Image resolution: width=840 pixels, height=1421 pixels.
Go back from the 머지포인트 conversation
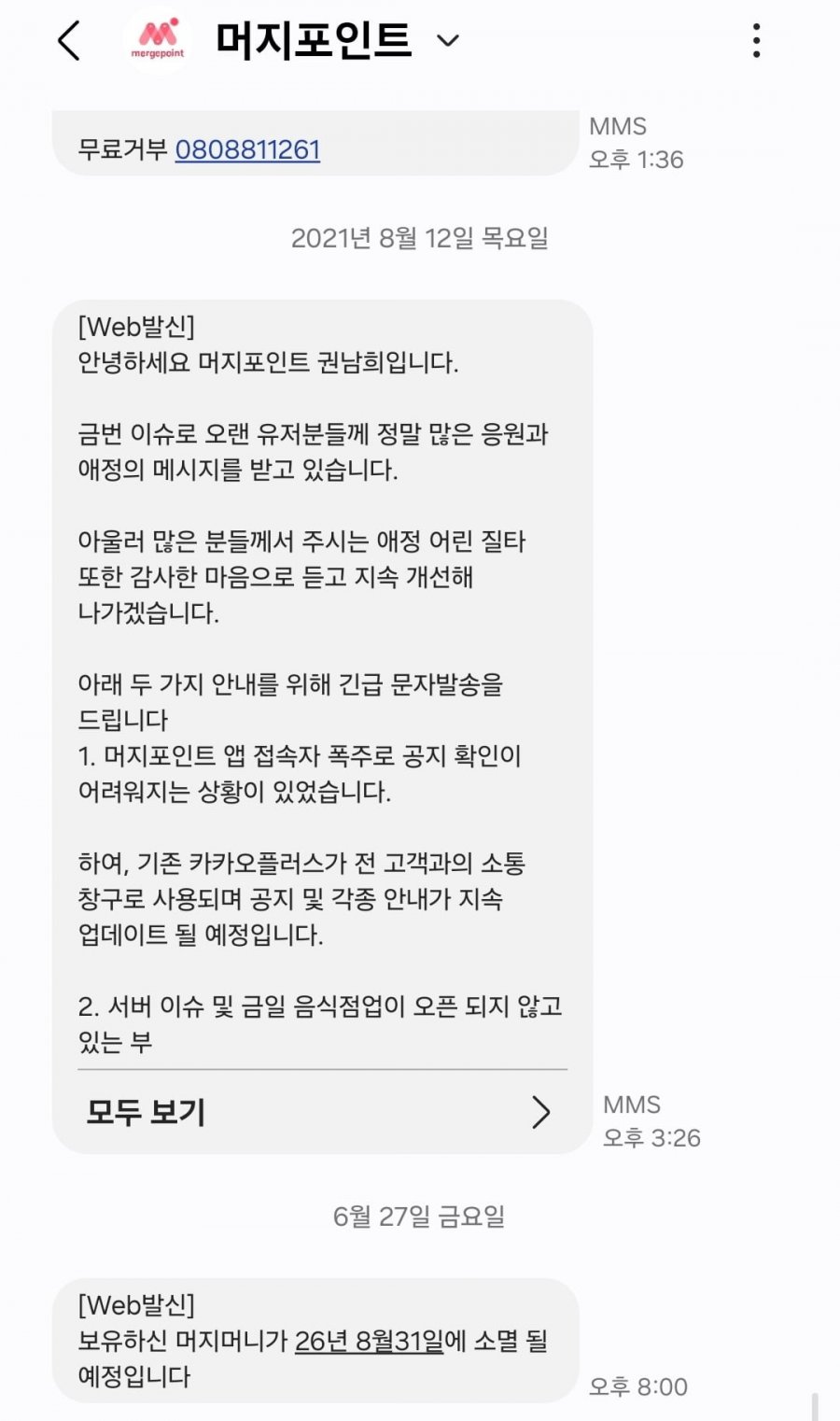point(69,41)
